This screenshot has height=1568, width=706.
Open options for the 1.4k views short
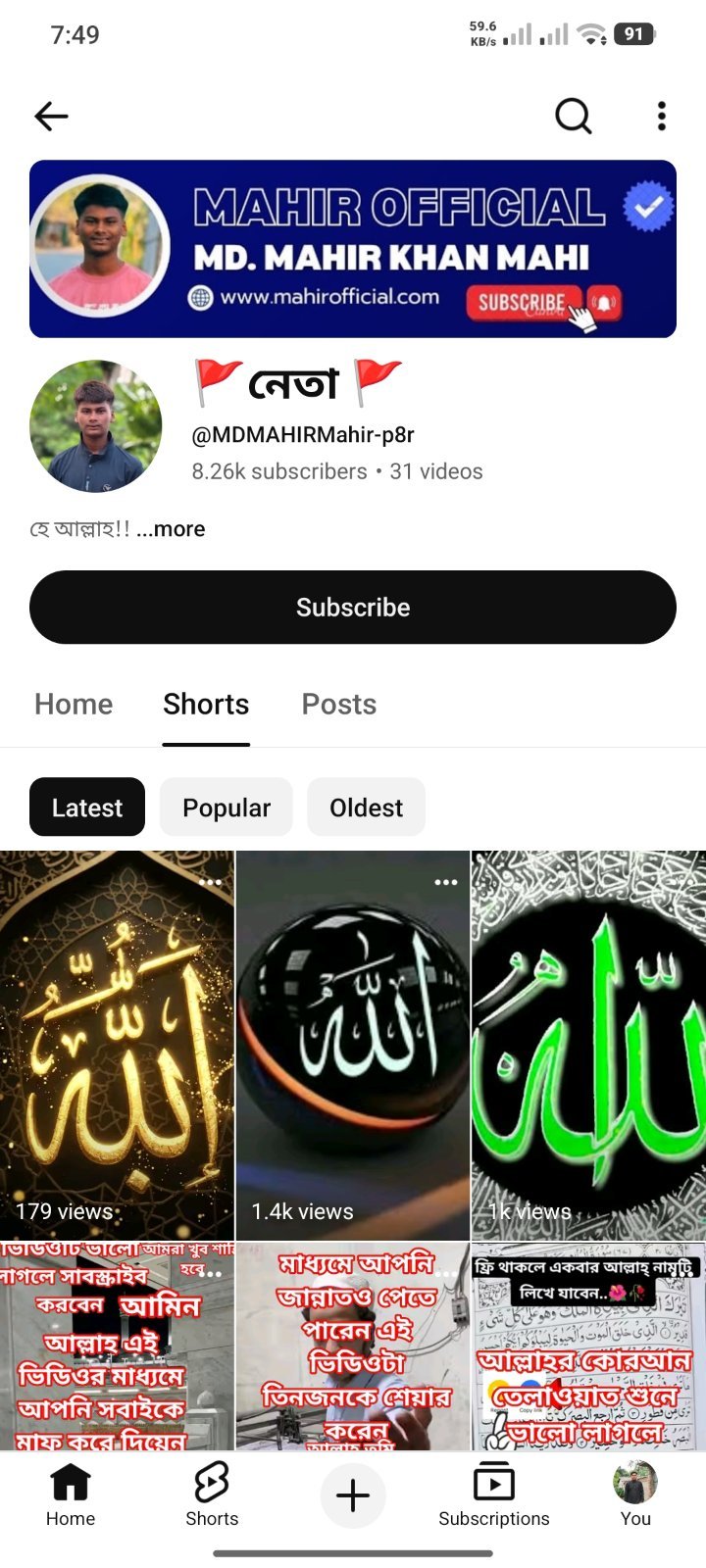(446, 882)
